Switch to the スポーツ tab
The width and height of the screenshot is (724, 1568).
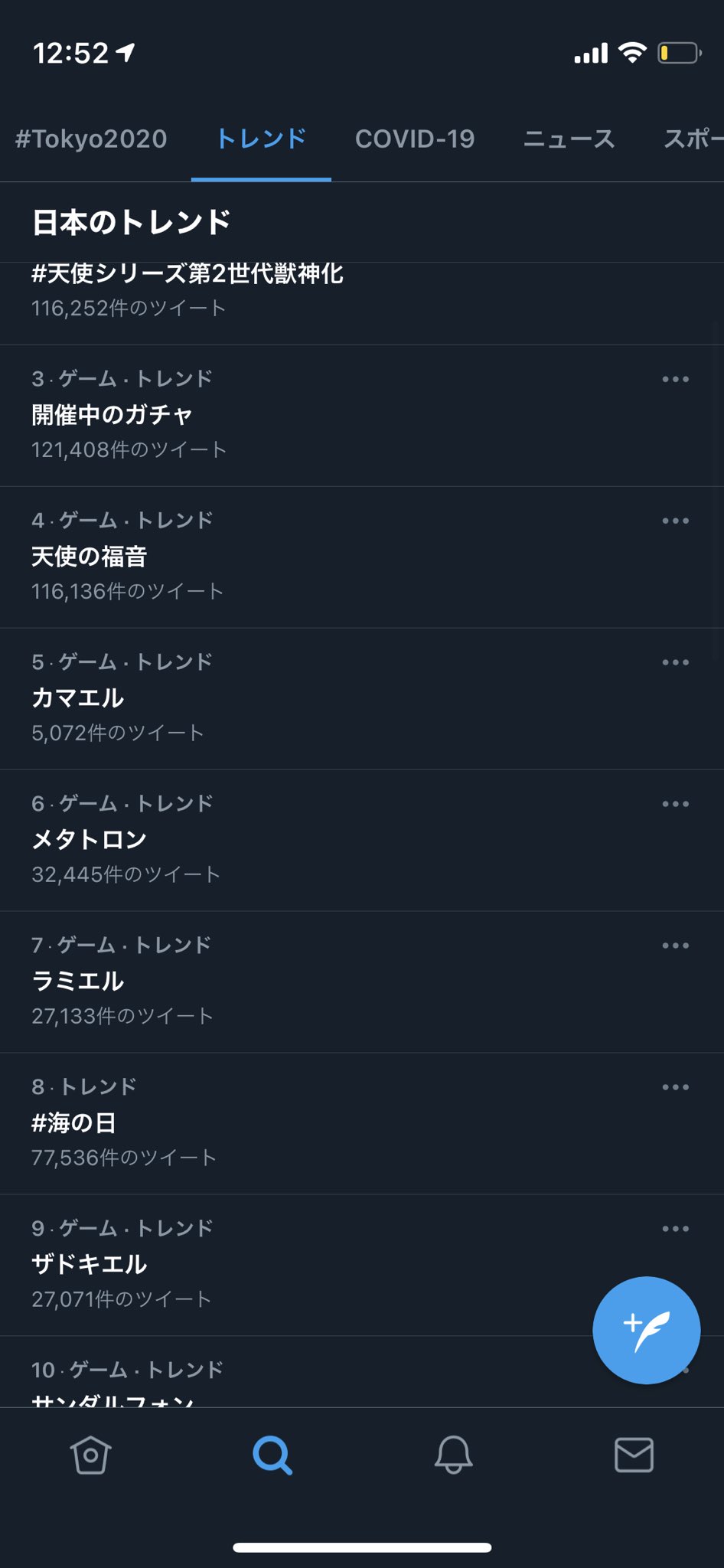click(692, 139)
